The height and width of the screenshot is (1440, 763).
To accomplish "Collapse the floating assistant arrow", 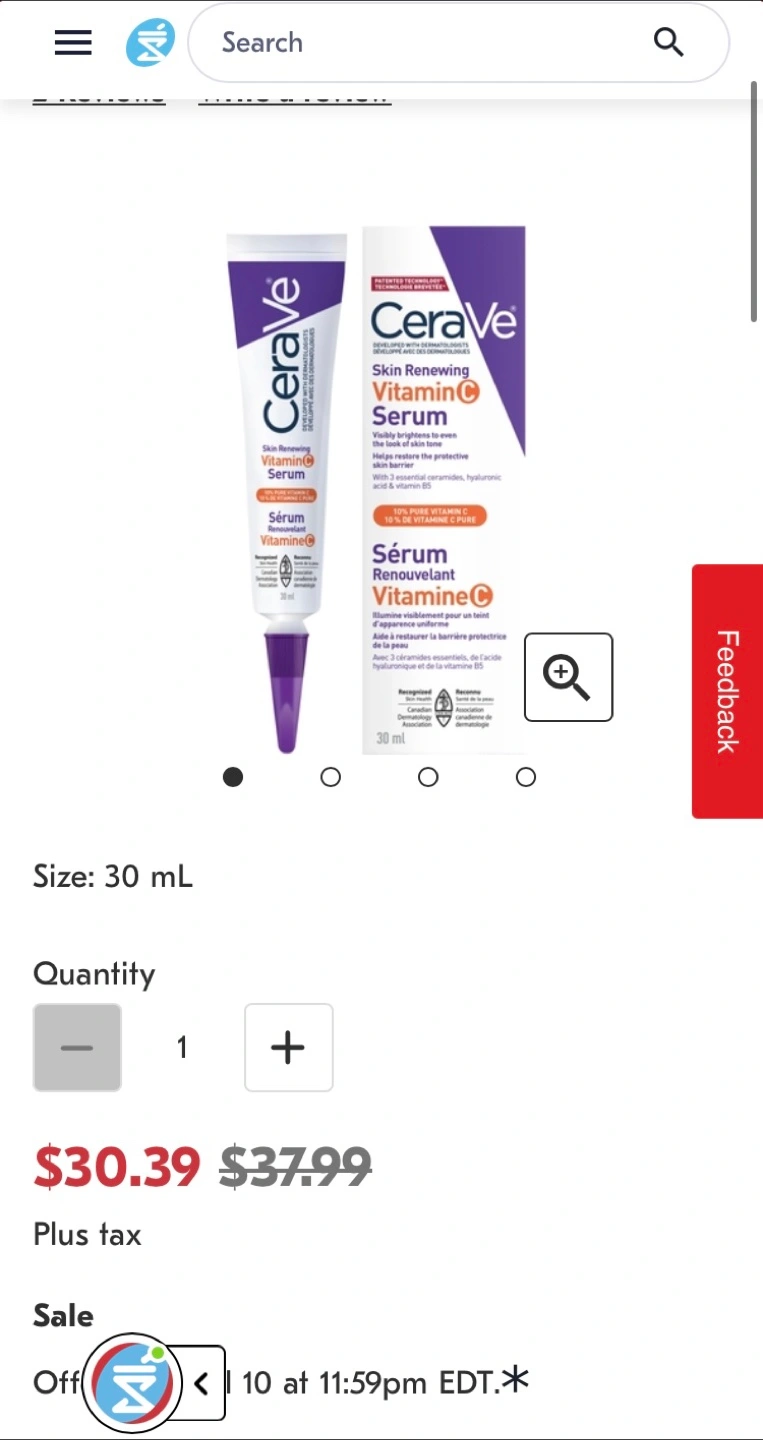I will coord(201,1383).
